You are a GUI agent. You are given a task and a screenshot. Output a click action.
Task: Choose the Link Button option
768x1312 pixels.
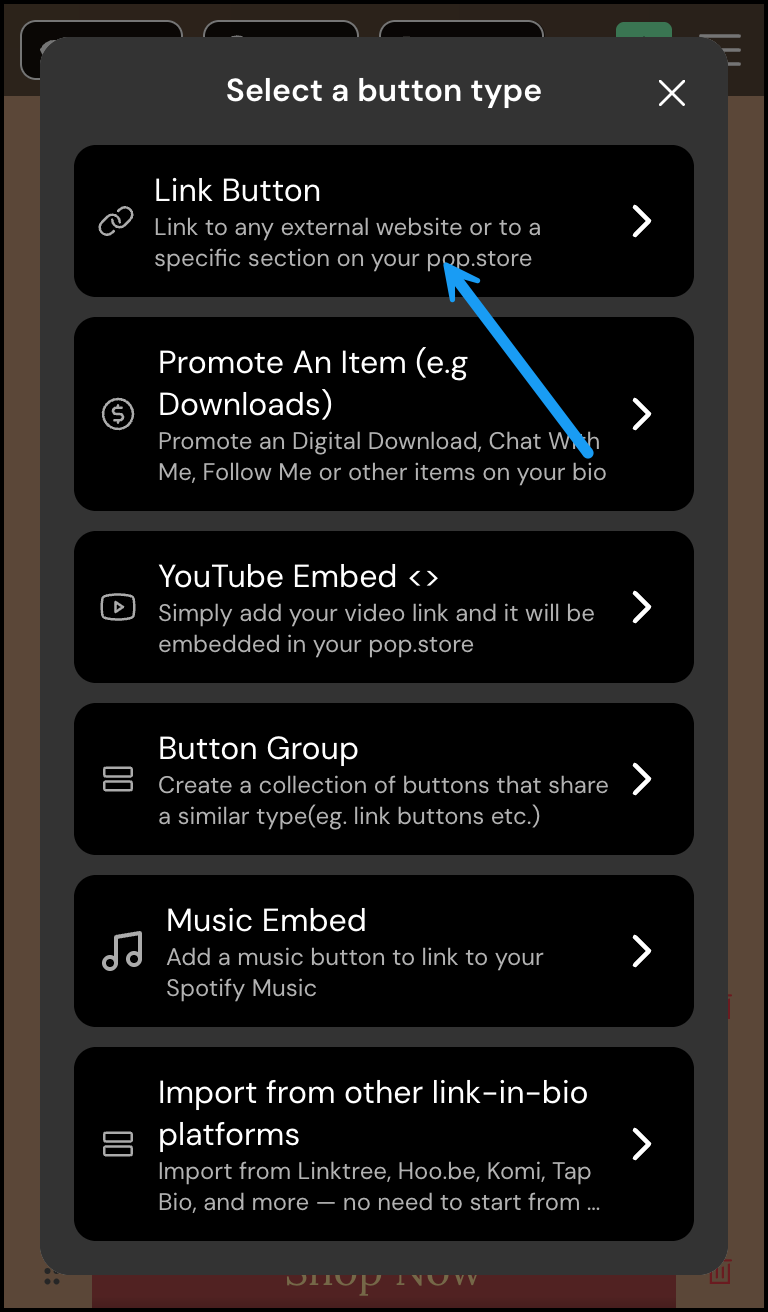tap(384, 221)
